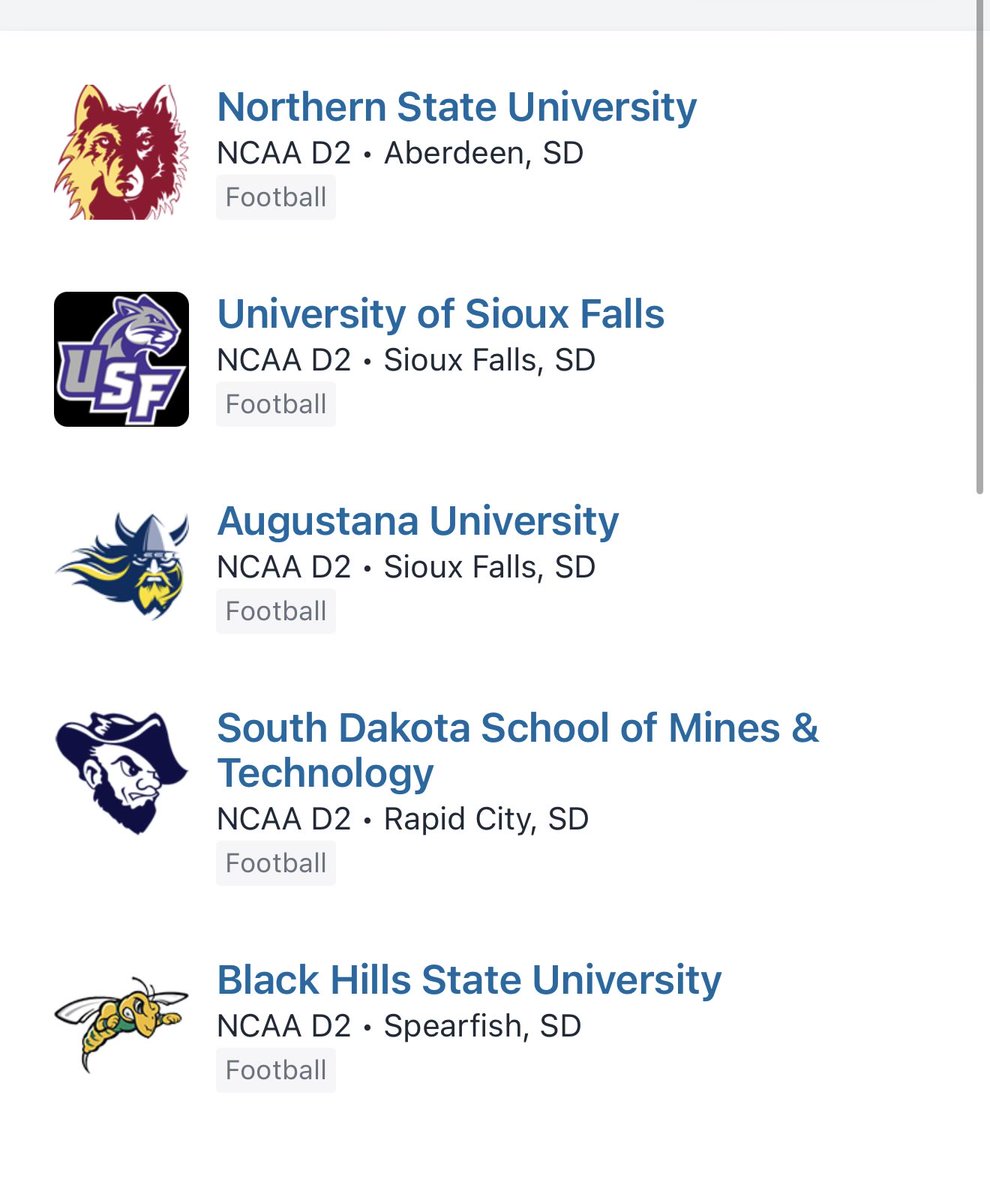990x1200 pixels.
Task: Tap the Football tag under Black Hills State University
Action: [276, 1070]
